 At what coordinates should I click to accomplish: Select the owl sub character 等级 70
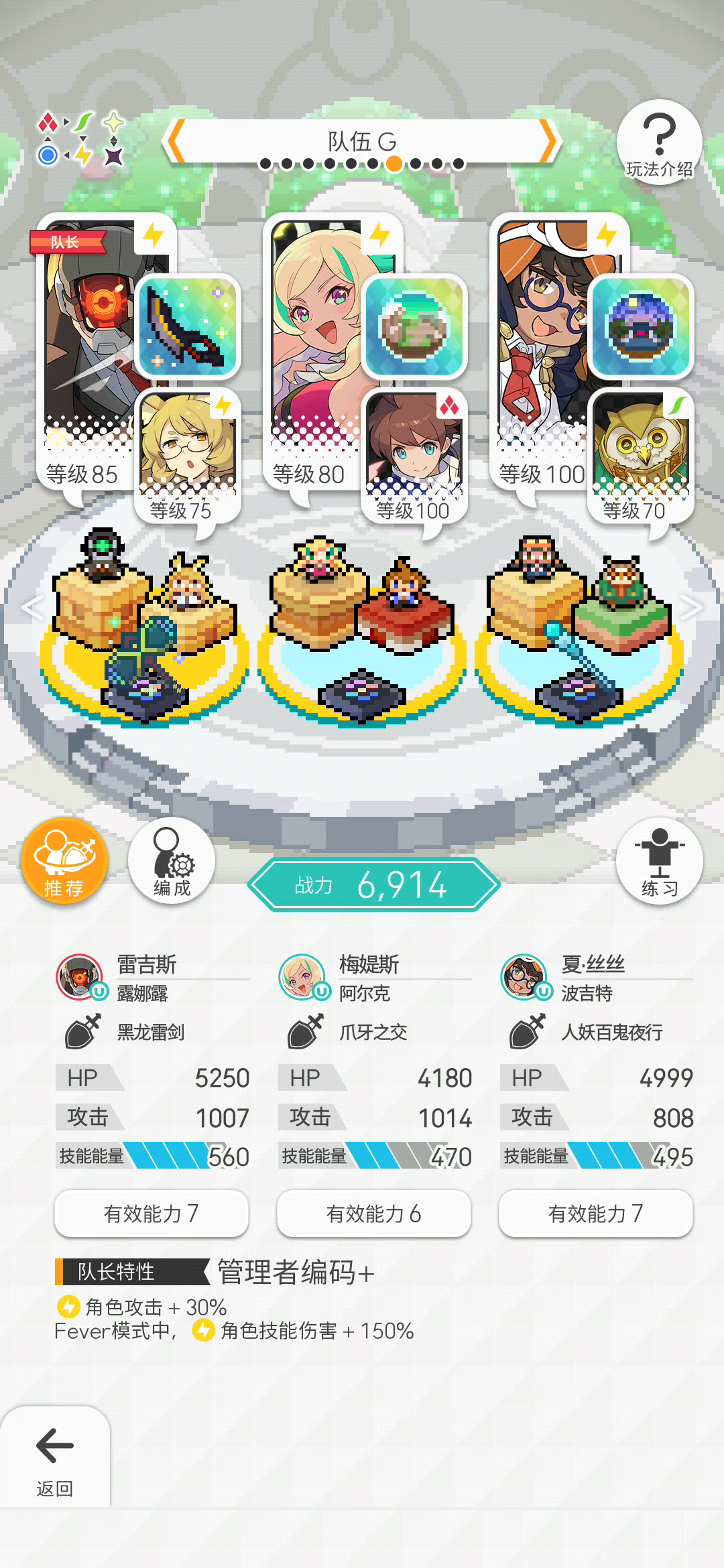[640, 457]
